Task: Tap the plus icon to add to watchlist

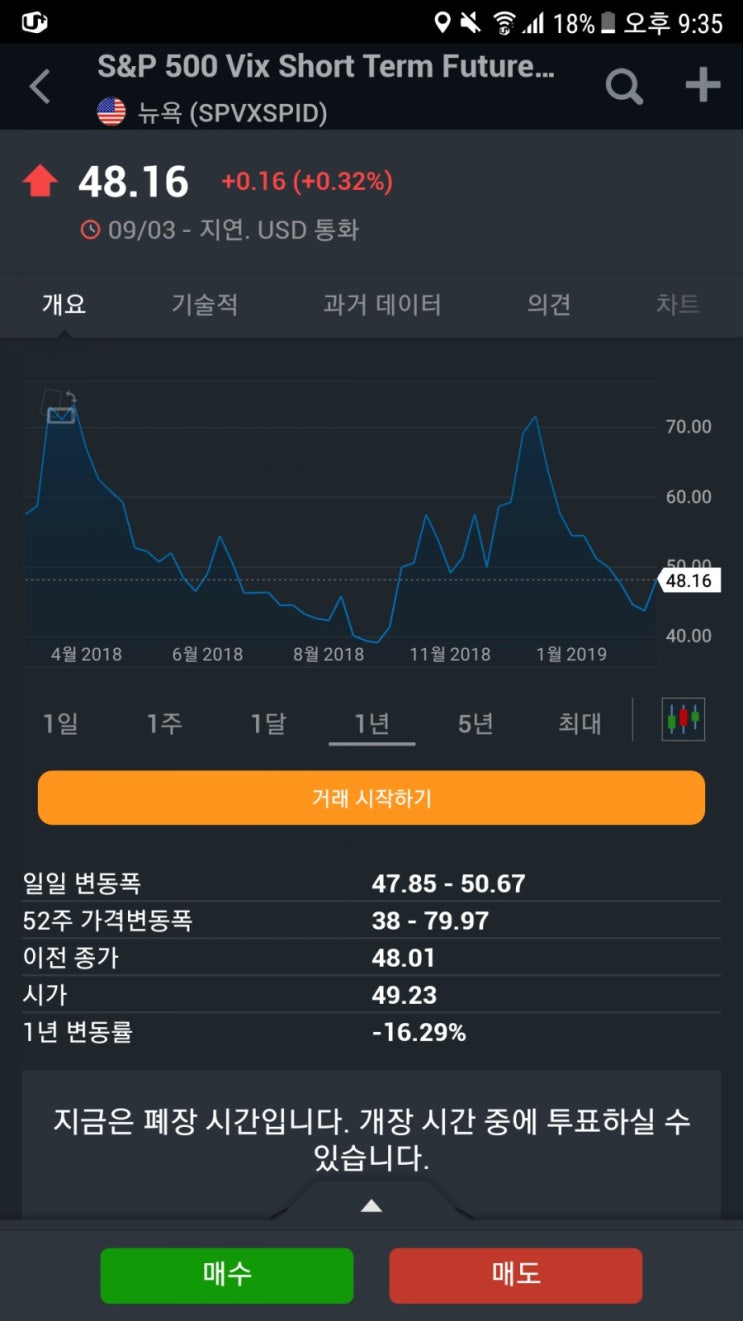Action: (x=702, y=85)
